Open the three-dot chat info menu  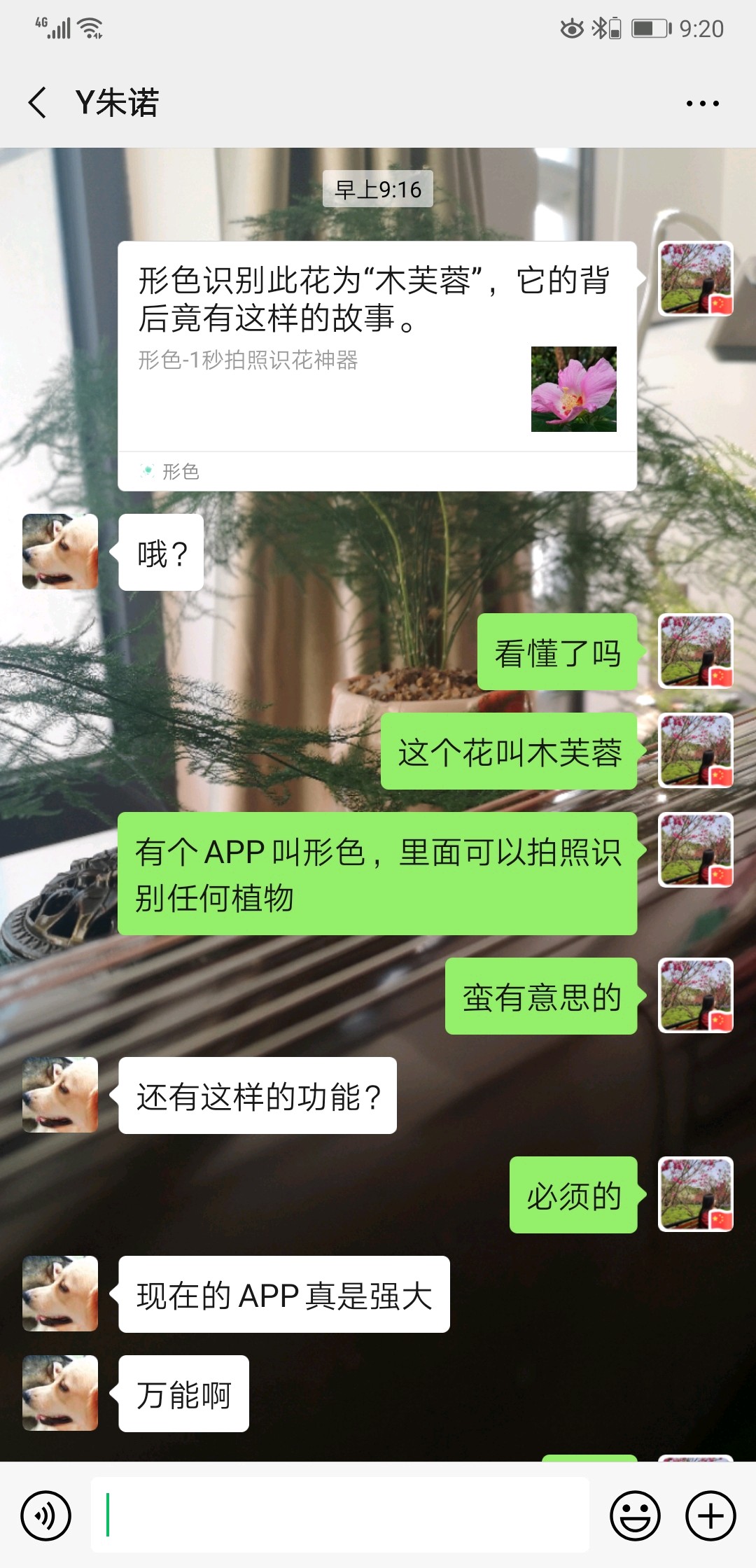click(x=702, y=104)
